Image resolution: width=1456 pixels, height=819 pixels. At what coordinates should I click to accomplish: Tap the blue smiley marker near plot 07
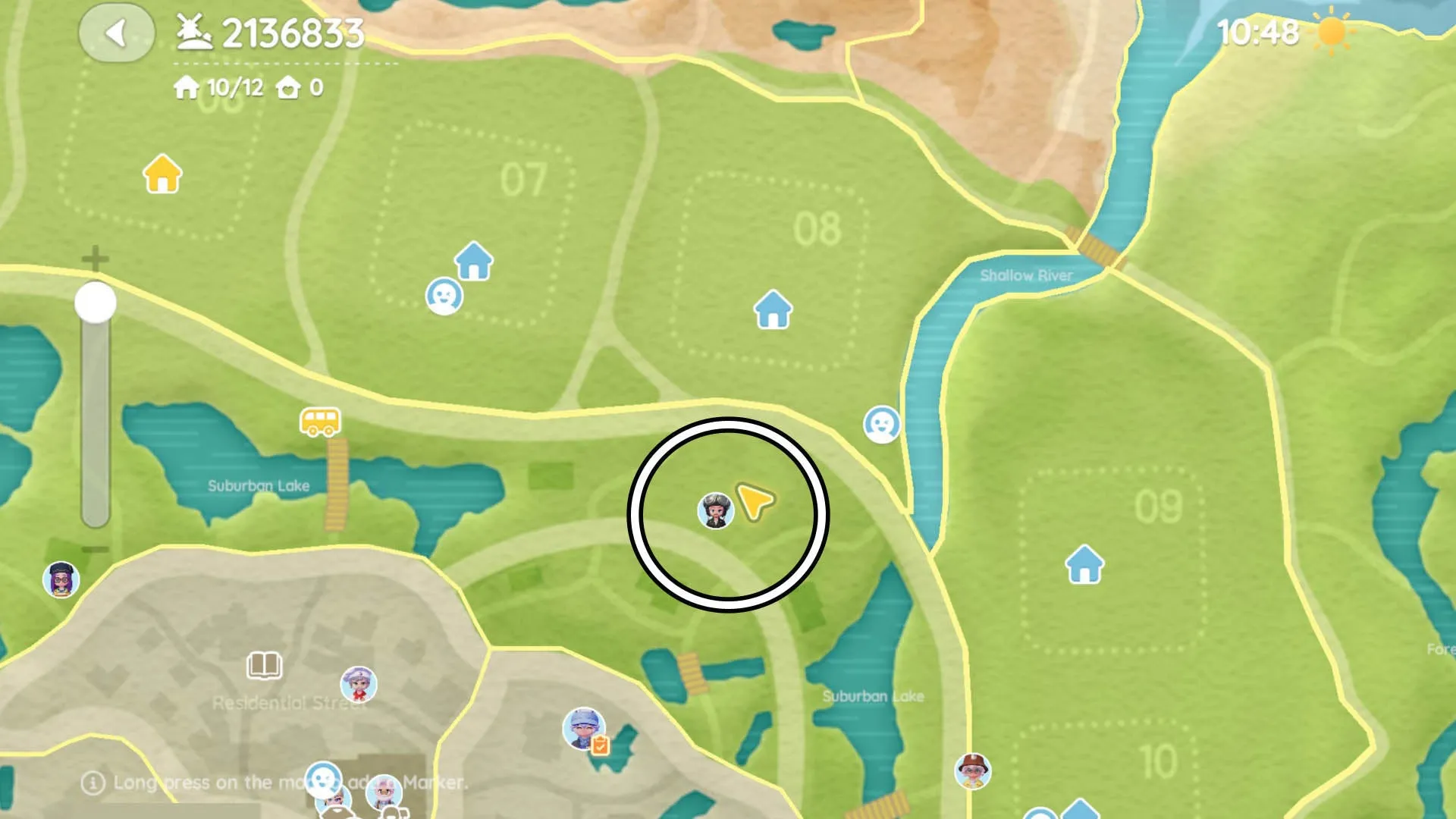pyautogui.click(x=444, y=296)
